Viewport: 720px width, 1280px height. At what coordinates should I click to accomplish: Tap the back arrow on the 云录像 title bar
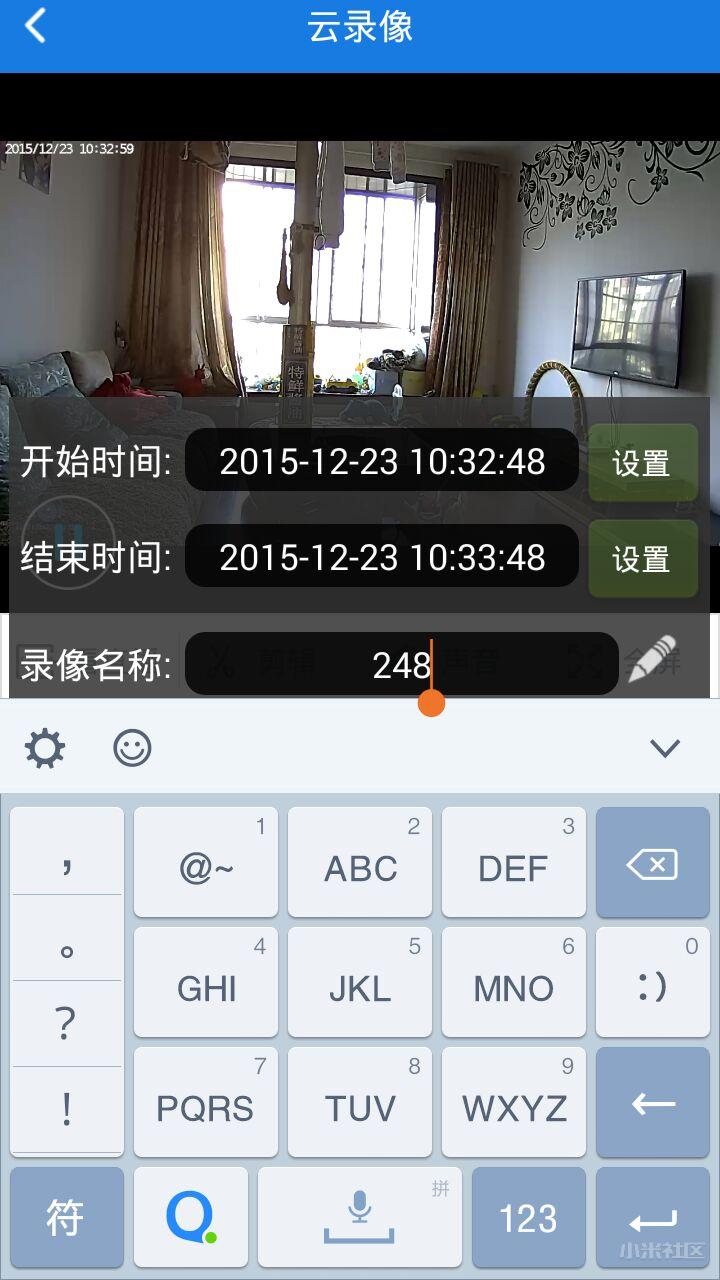click(35, 27)
